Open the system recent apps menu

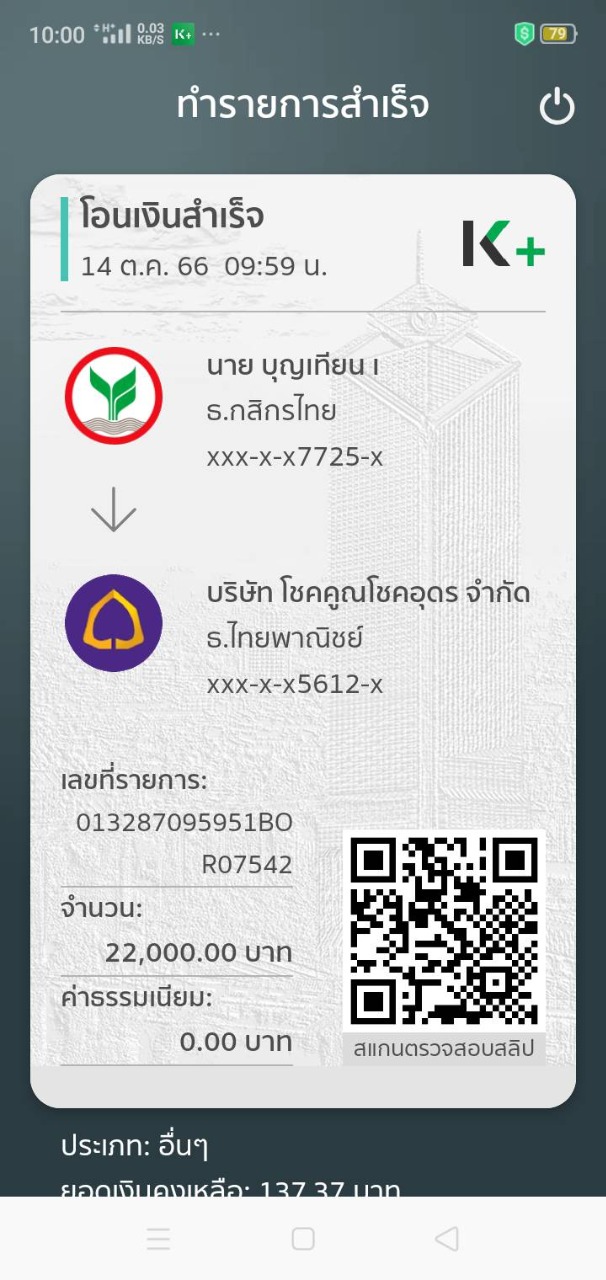click(158, 1239)
